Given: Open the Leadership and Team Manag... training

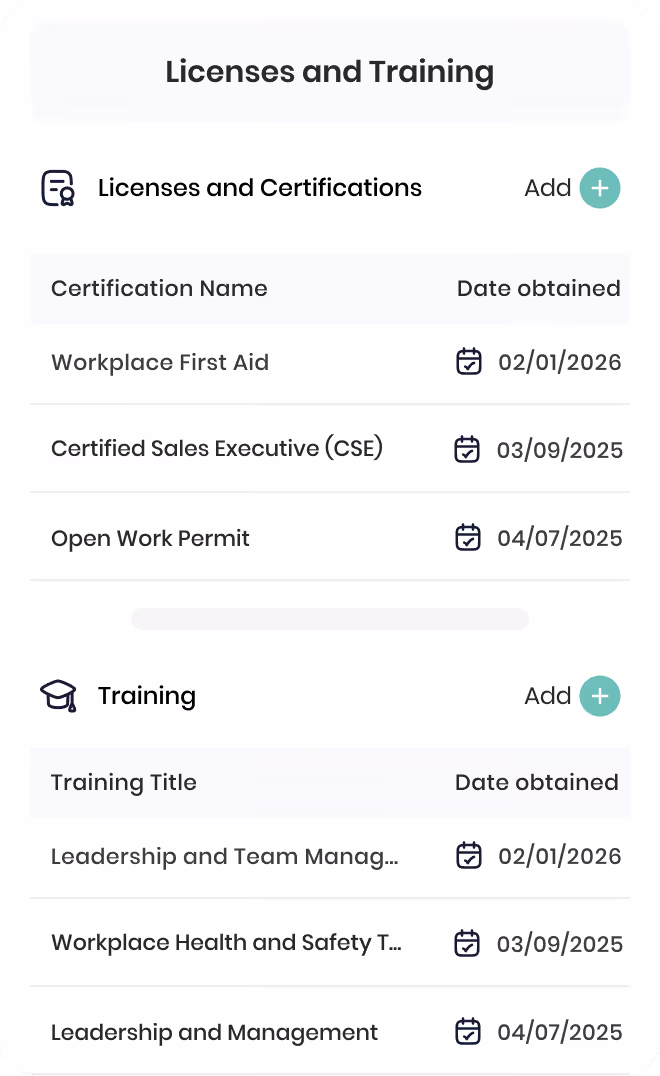Looking at the screenshot, I should coord(330,857).
